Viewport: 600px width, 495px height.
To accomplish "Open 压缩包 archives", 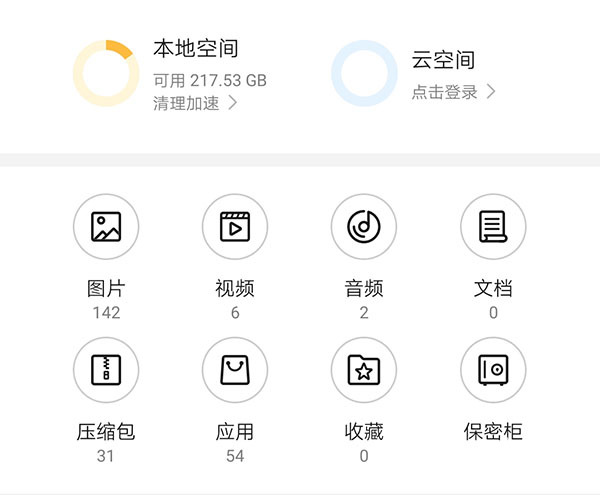I will 106,370.
